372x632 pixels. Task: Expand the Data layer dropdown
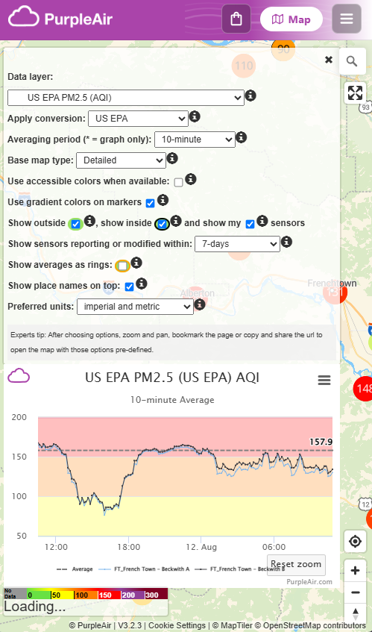click(x=126, y=98)
